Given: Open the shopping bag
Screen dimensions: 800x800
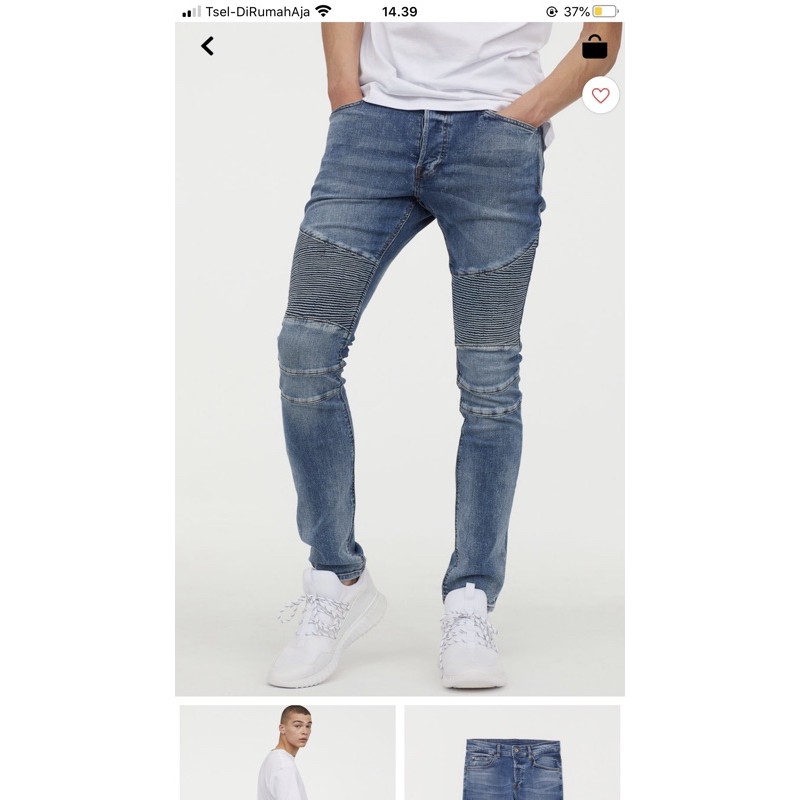Looking at the screenshot, I should [x=595, y=47].
